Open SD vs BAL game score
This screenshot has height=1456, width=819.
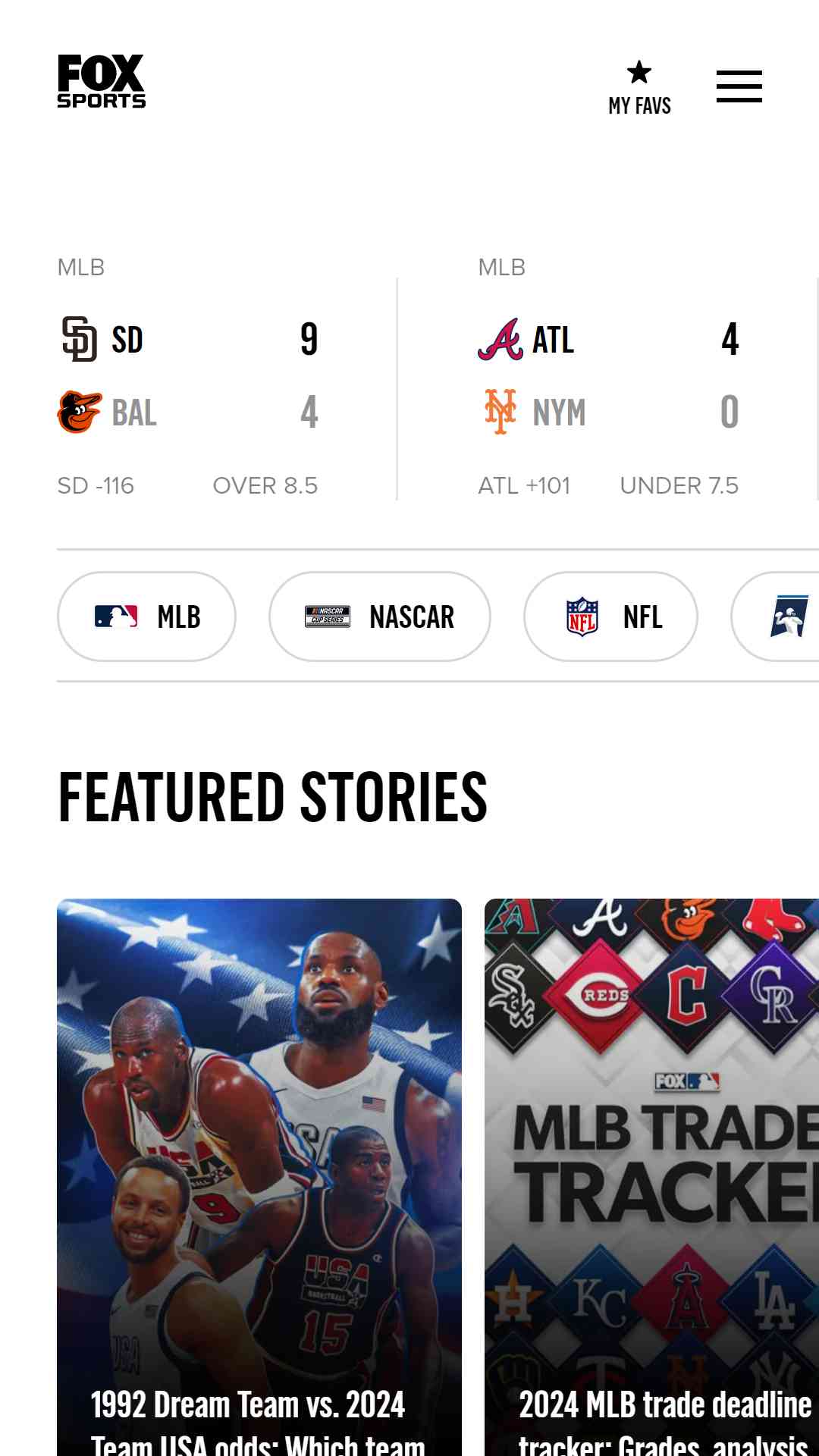[188, 377]
